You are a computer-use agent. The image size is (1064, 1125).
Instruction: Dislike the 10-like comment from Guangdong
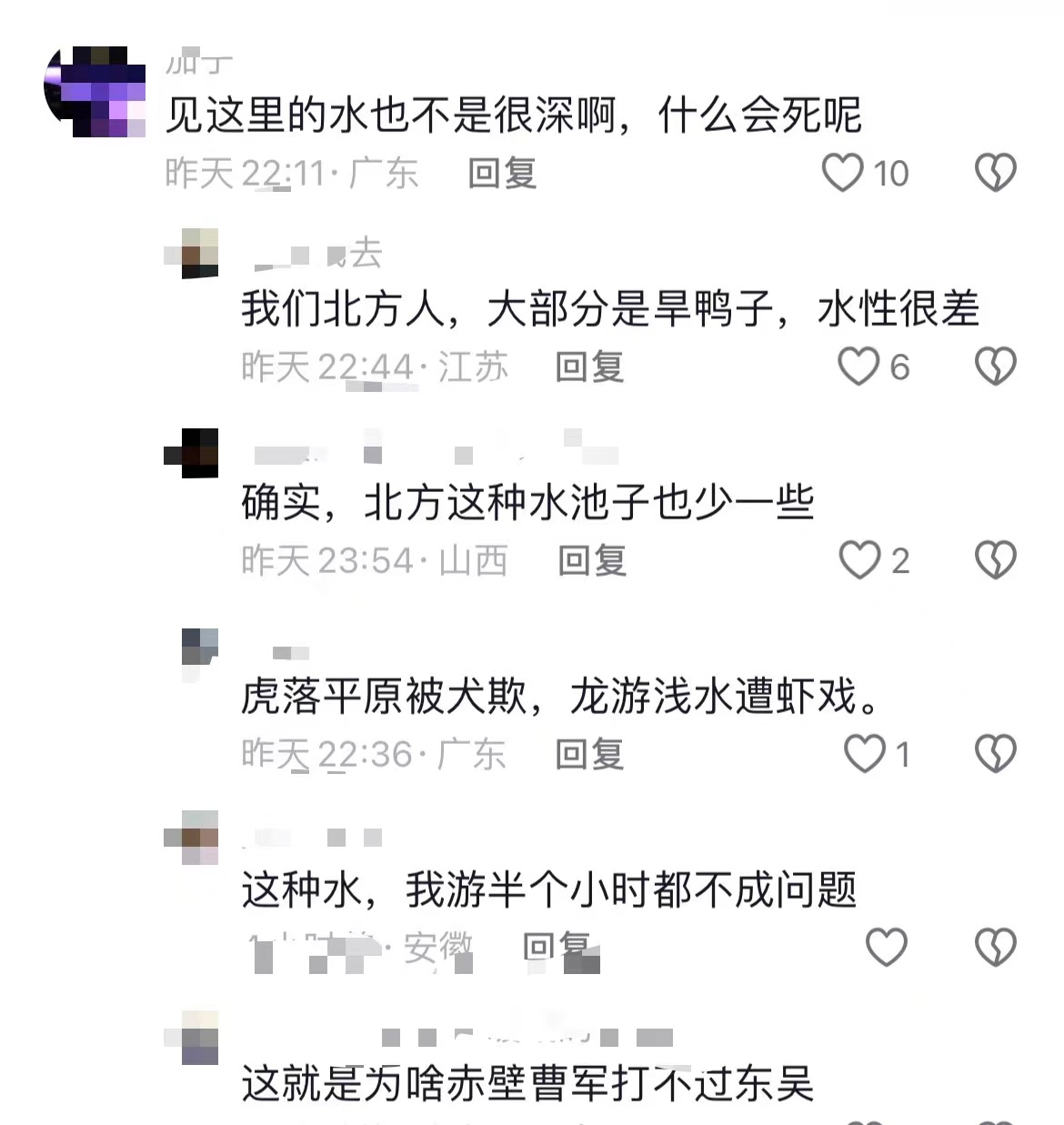[995, 173]
